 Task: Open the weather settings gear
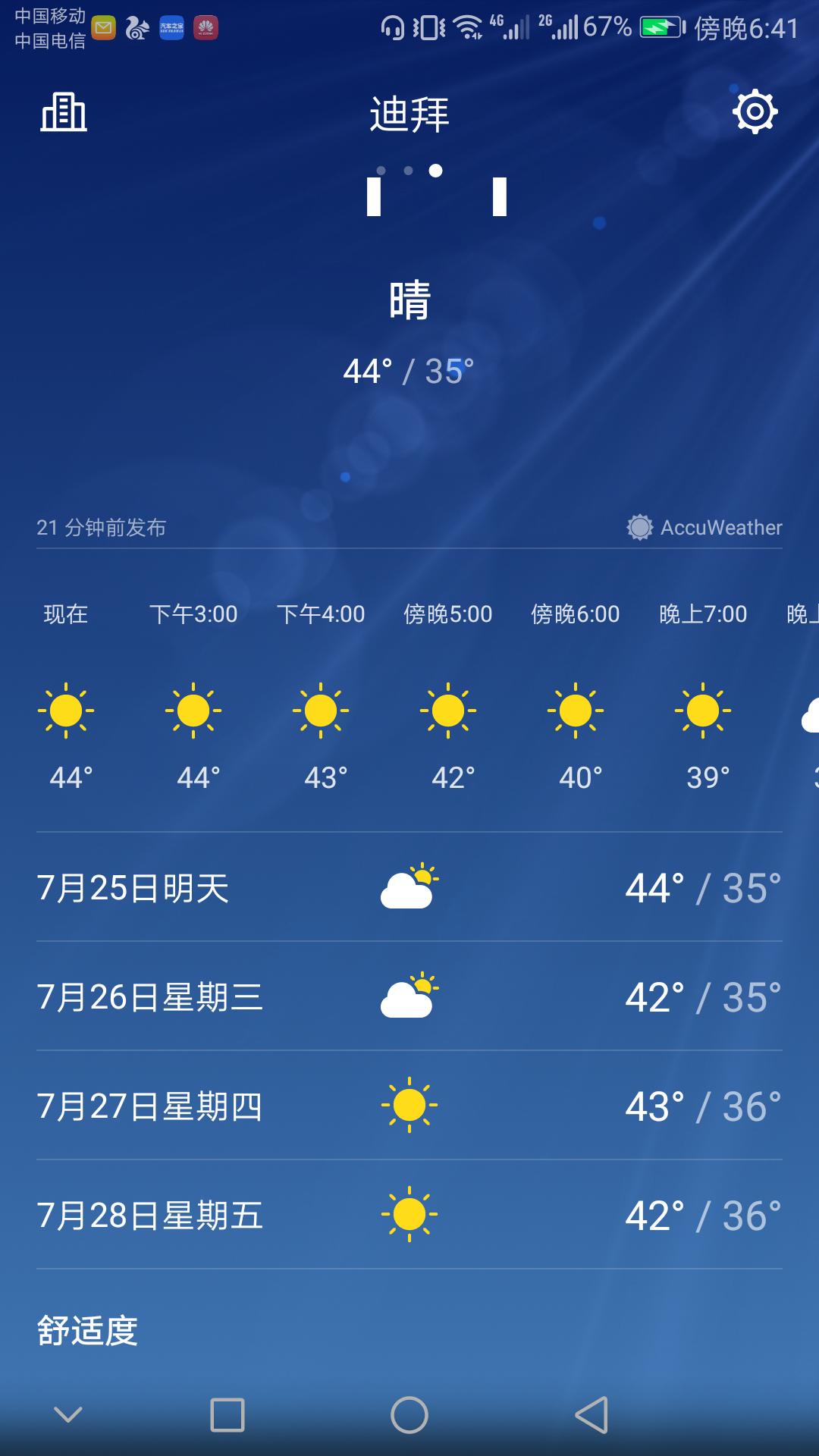point(755,111)
